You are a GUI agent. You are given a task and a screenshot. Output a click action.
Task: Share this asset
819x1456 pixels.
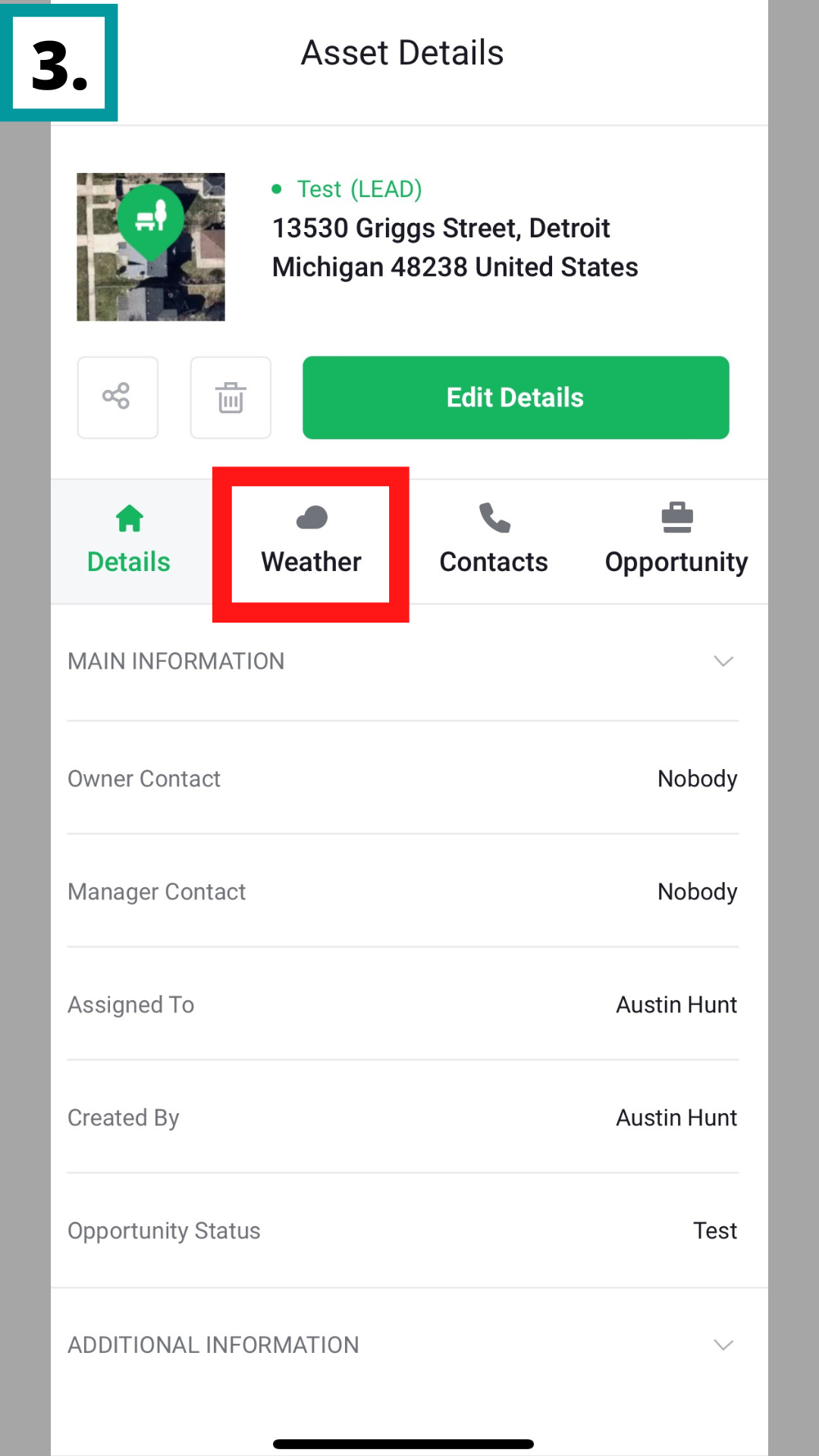118,397
